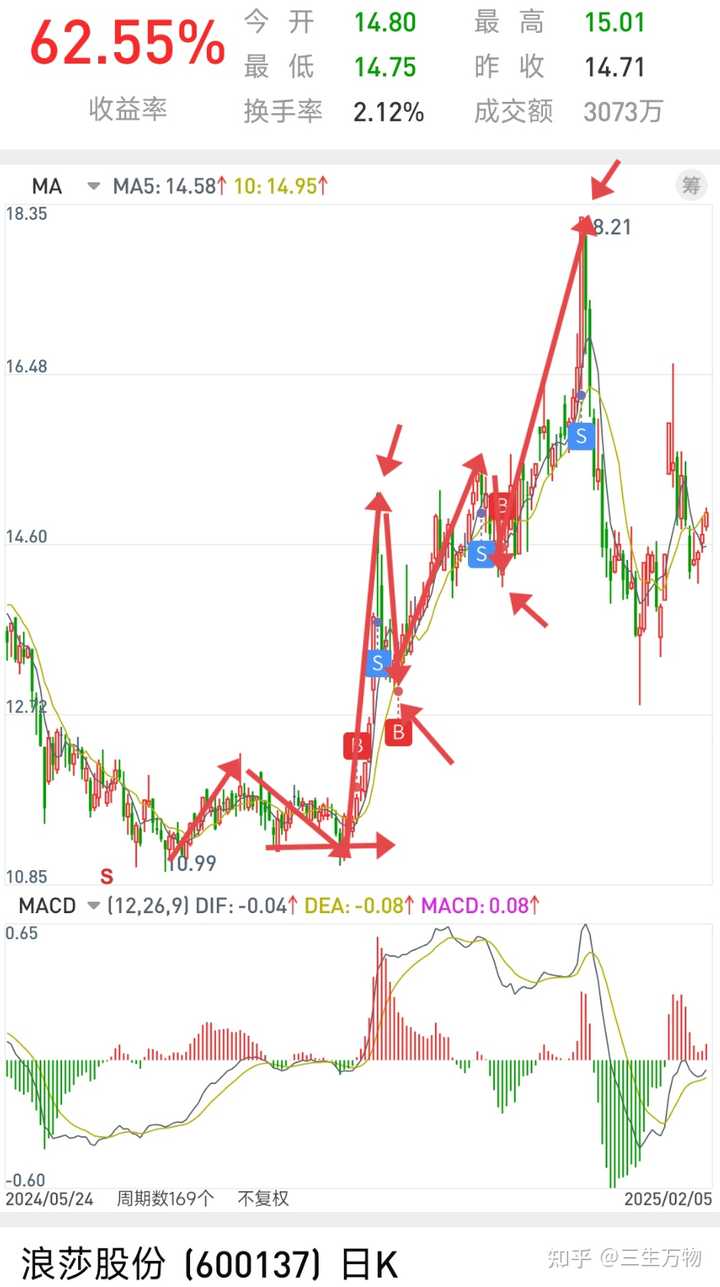Tap the 筹 chip distribution button

click(691, 185)
